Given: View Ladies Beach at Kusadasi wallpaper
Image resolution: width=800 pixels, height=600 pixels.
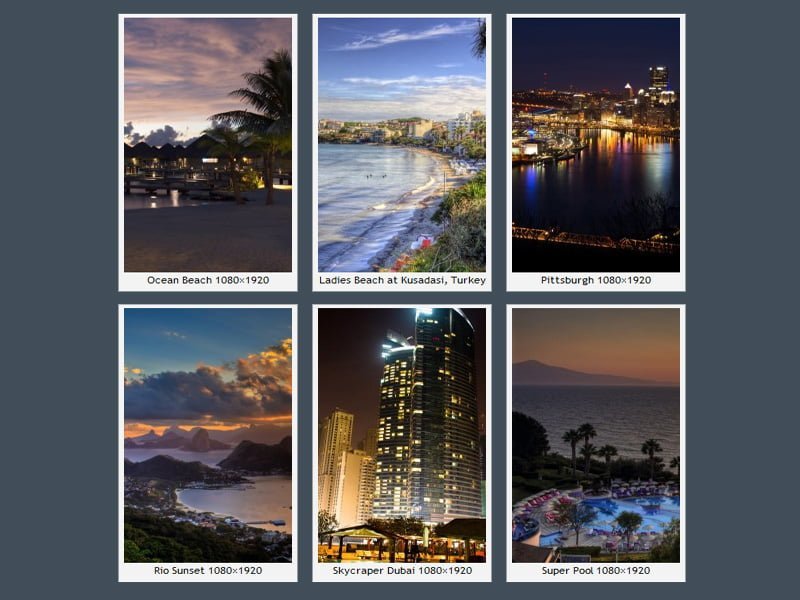Looking at the screenshot, I should 402,145.
